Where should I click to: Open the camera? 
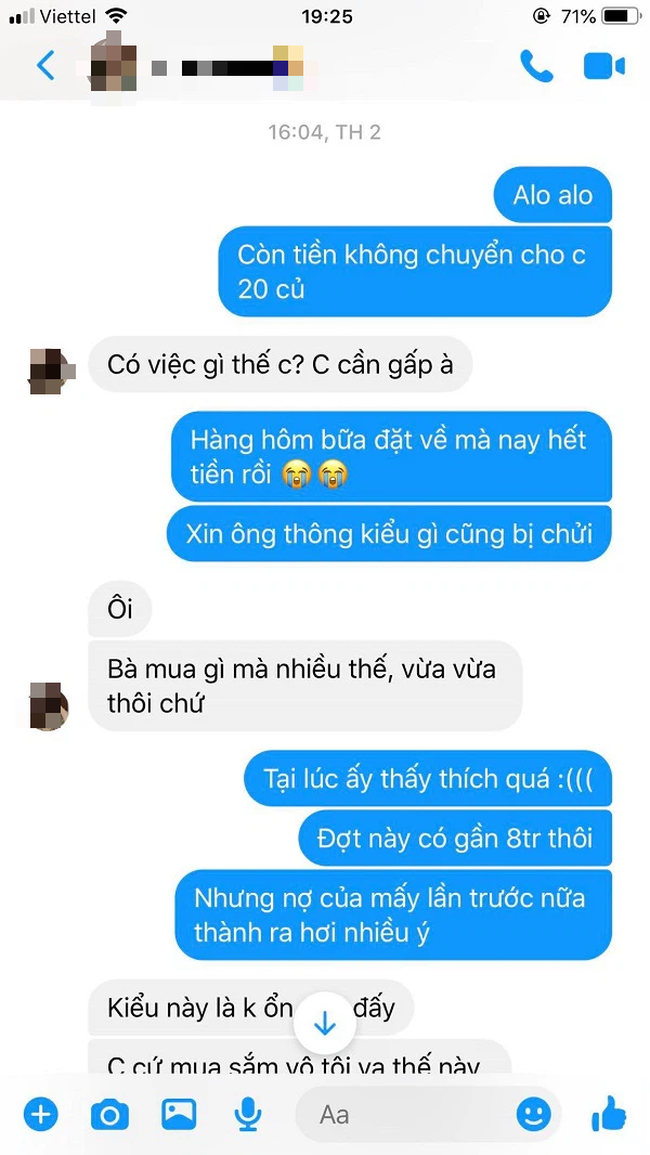click(x=109, y=1114)
